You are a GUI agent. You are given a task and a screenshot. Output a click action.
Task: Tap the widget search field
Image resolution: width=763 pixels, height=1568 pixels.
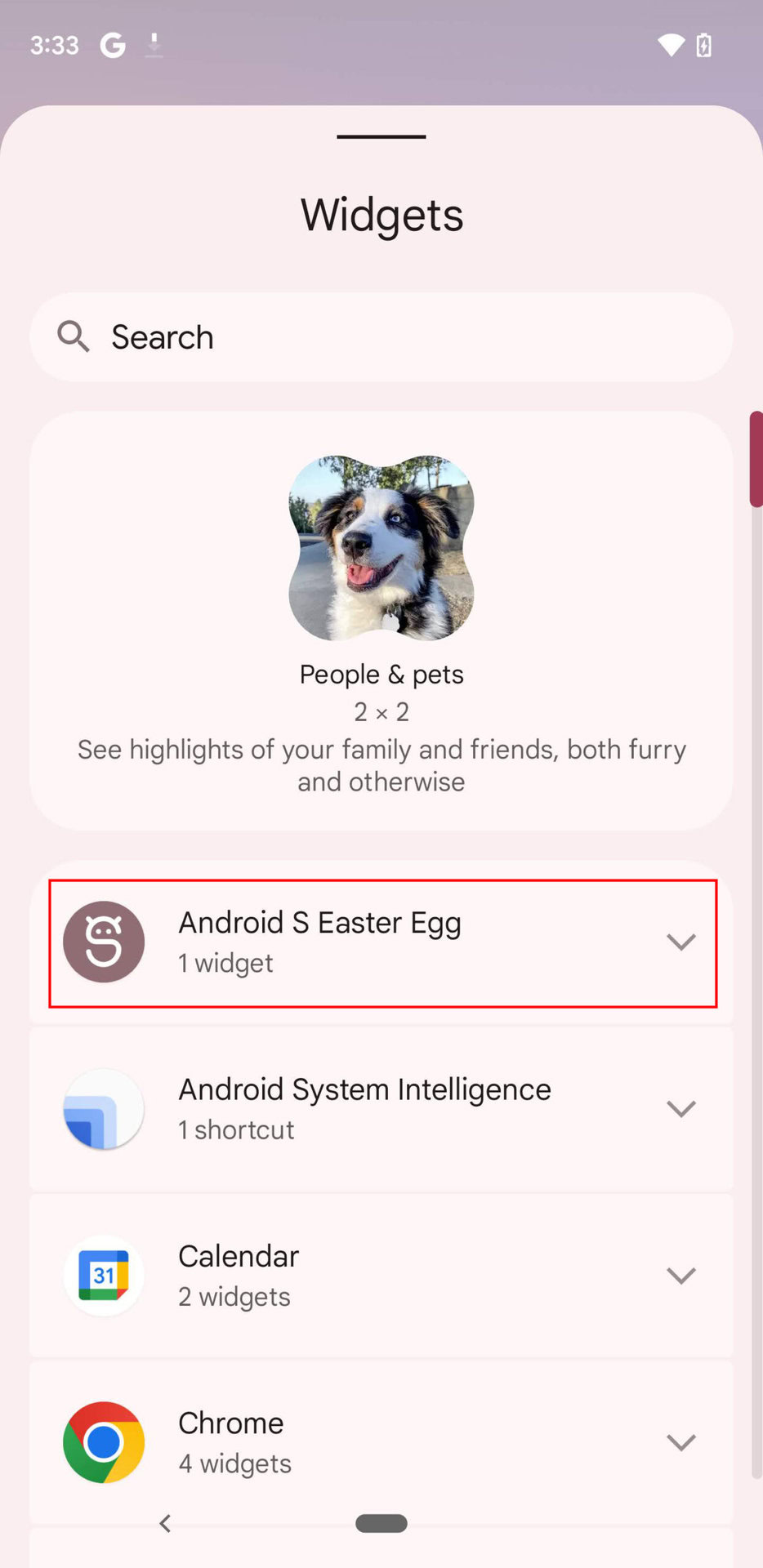click(381, 337)
